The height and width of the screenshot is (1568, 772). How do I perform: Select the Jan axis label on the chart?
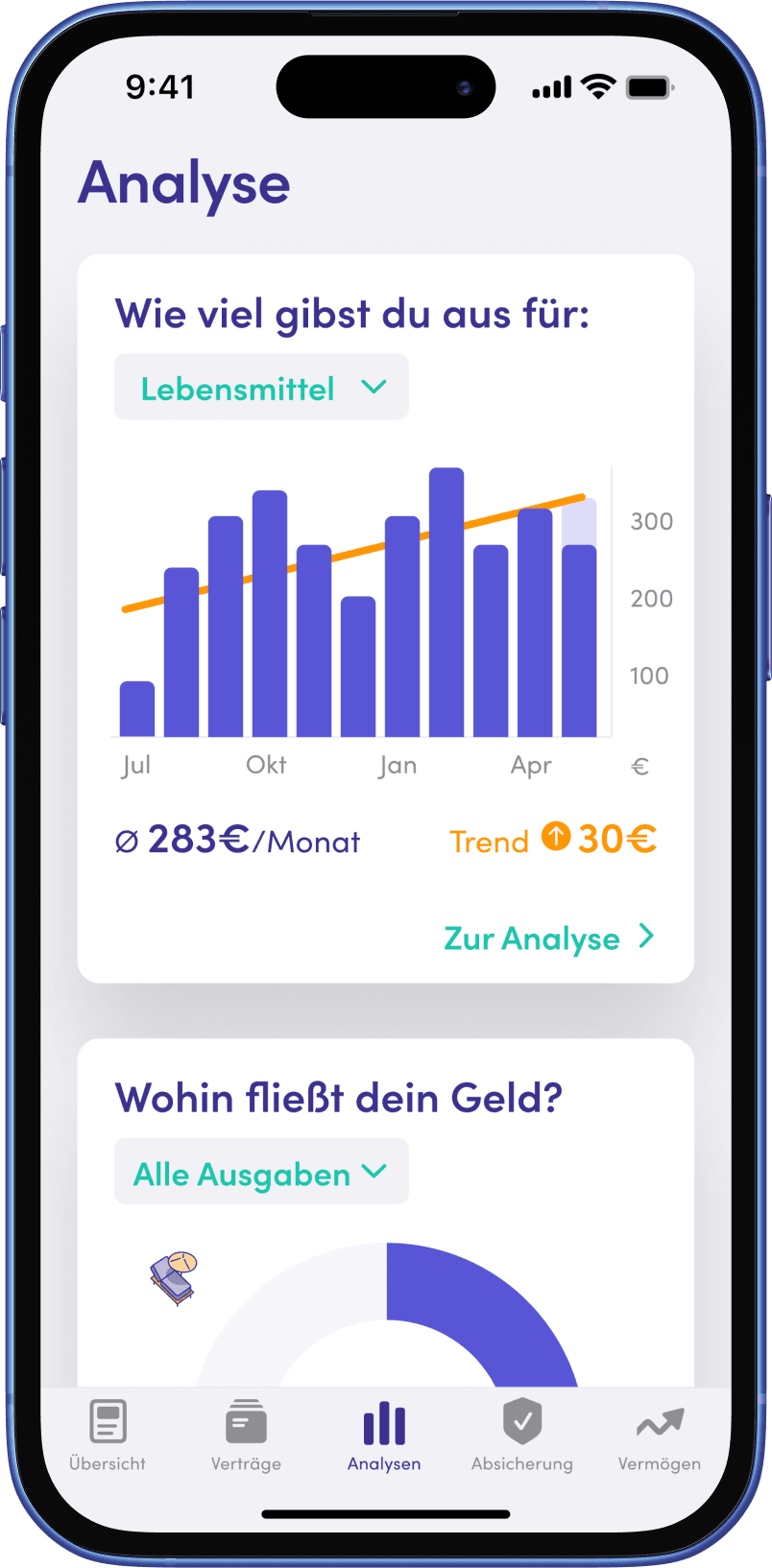click(398, 765)
